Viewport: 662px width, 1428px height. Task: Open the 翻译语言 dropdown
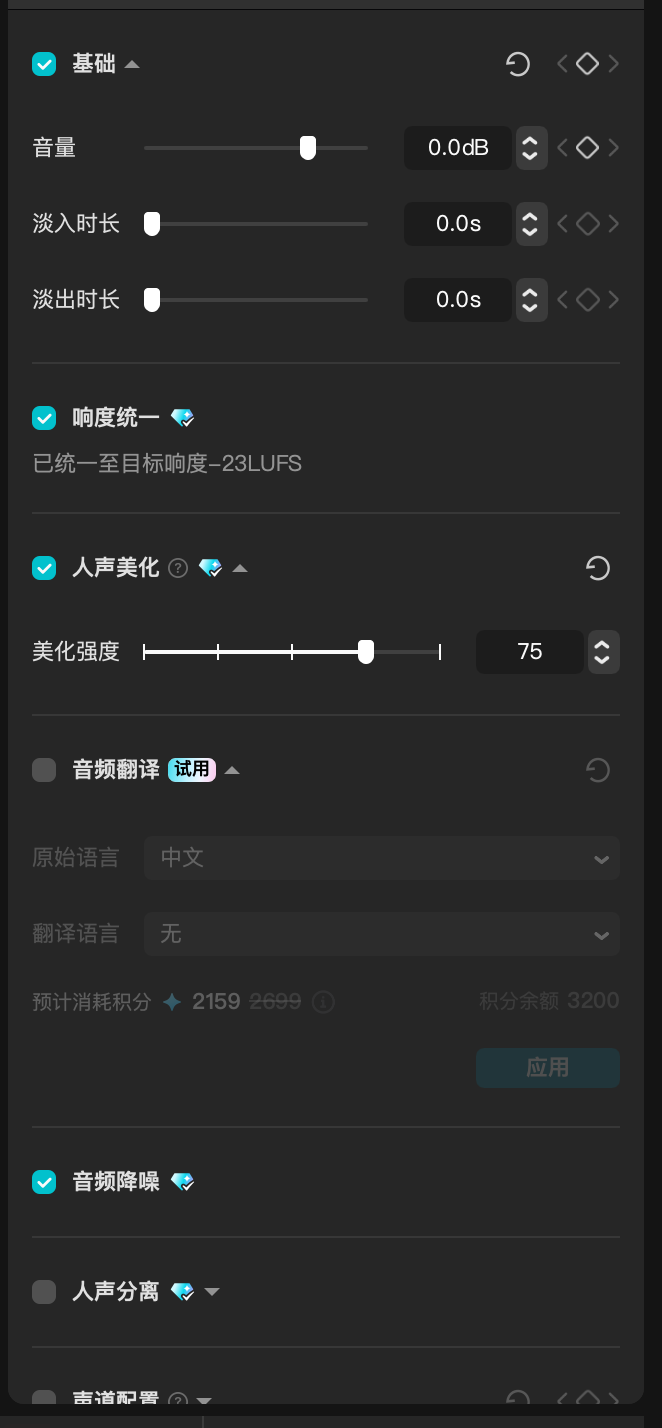(381, 934)
